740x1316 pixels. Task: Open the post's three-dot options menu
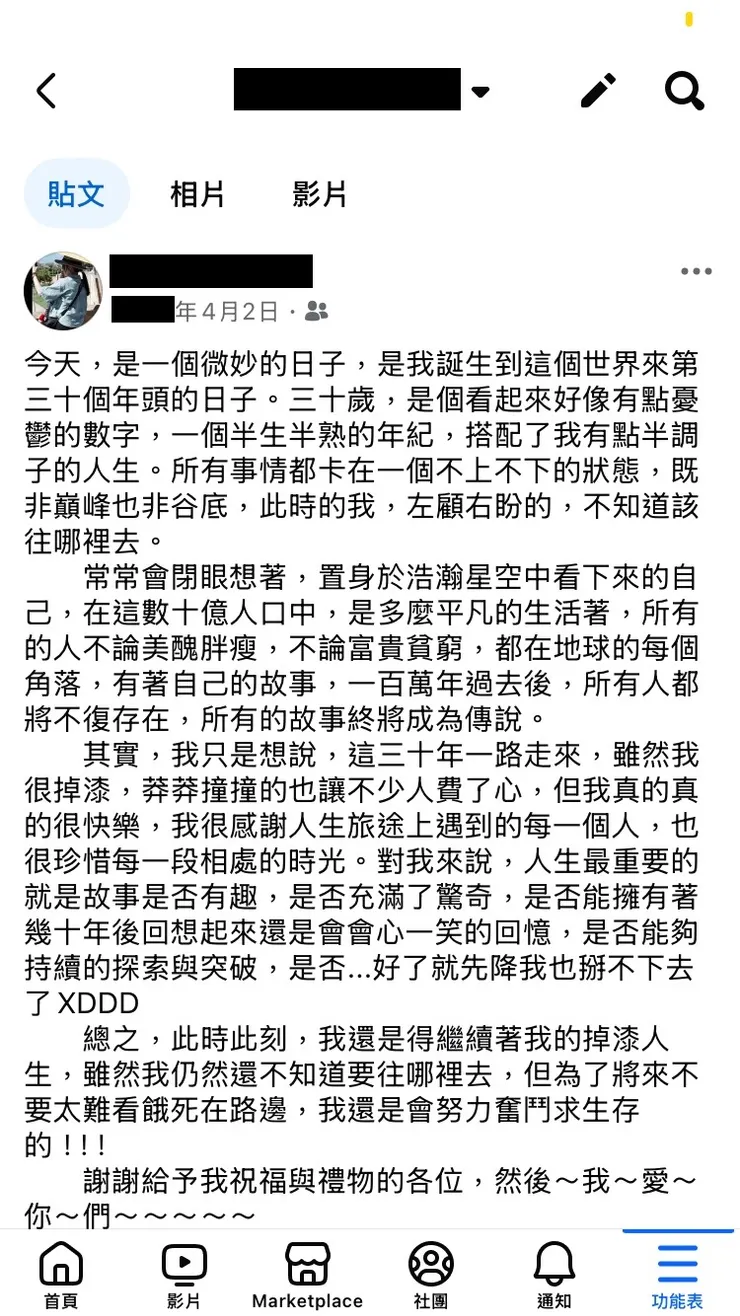pyautogui.click(x=696, y=271)
